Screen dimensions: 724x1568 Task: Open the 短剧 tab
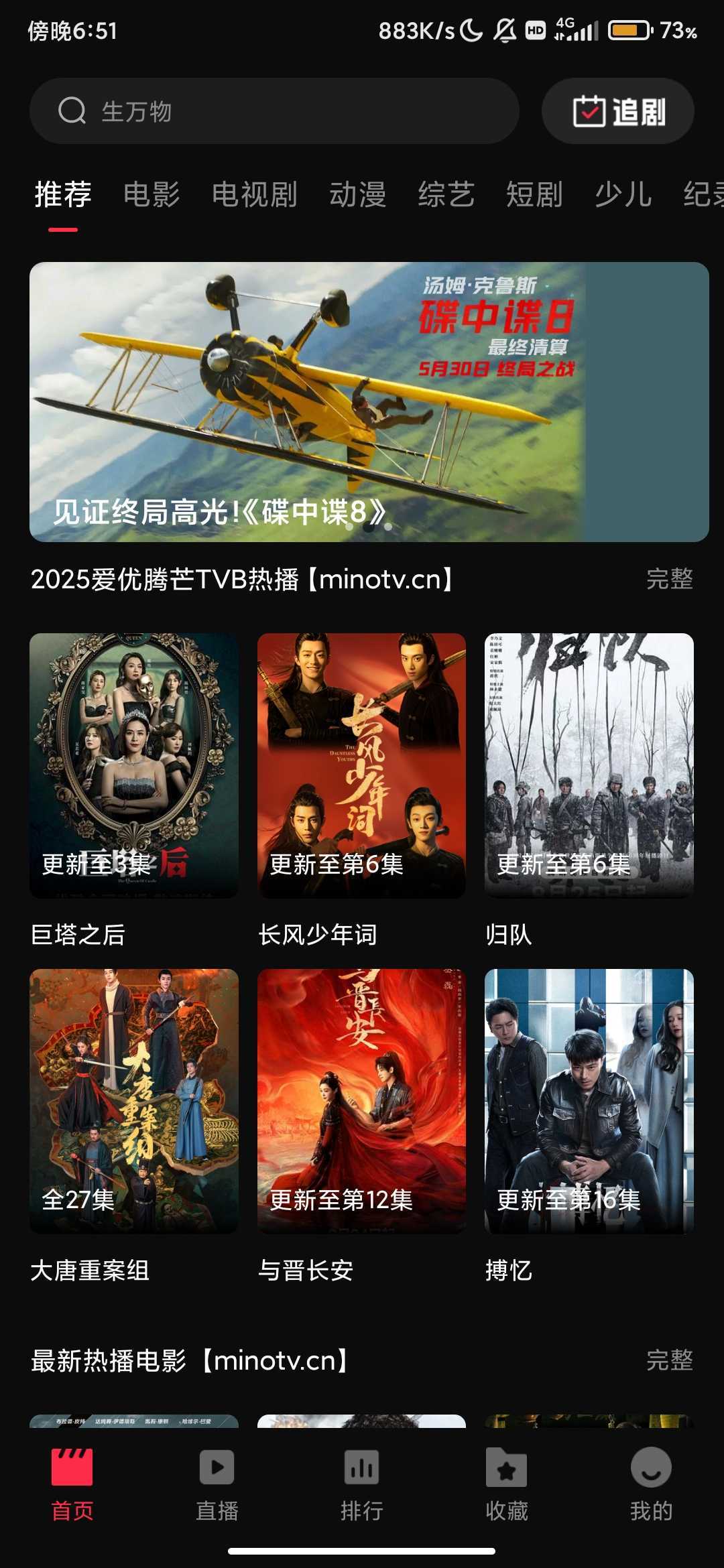(x=534, y=195)
